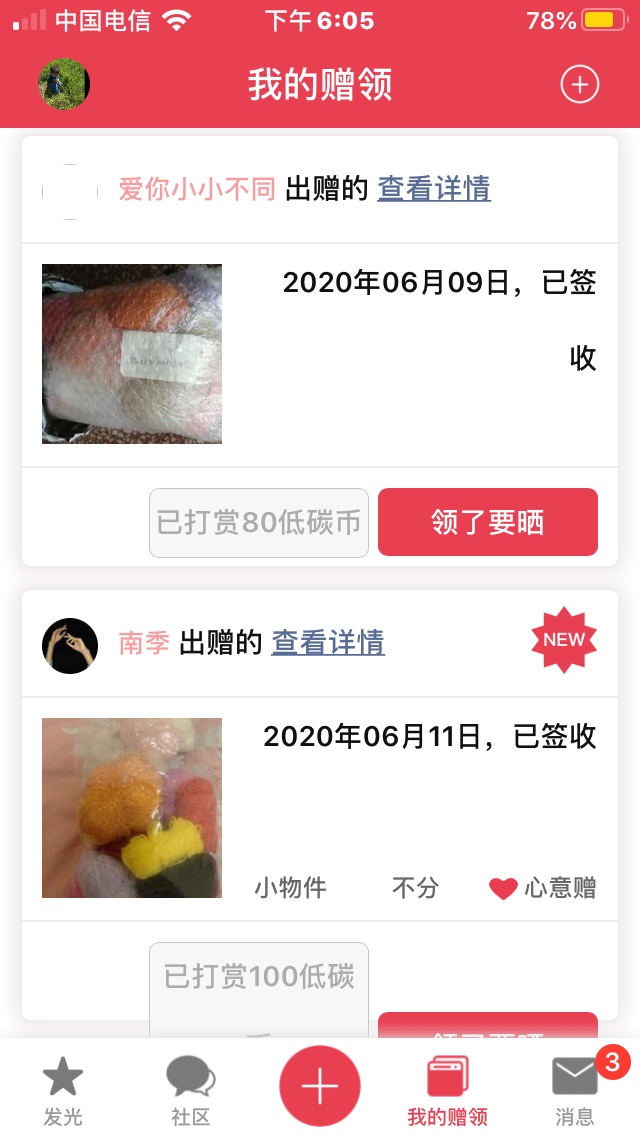Open the 2020年06月09日 gift photo
Viewport: 640px width, 1136px height.
[132, 354]
